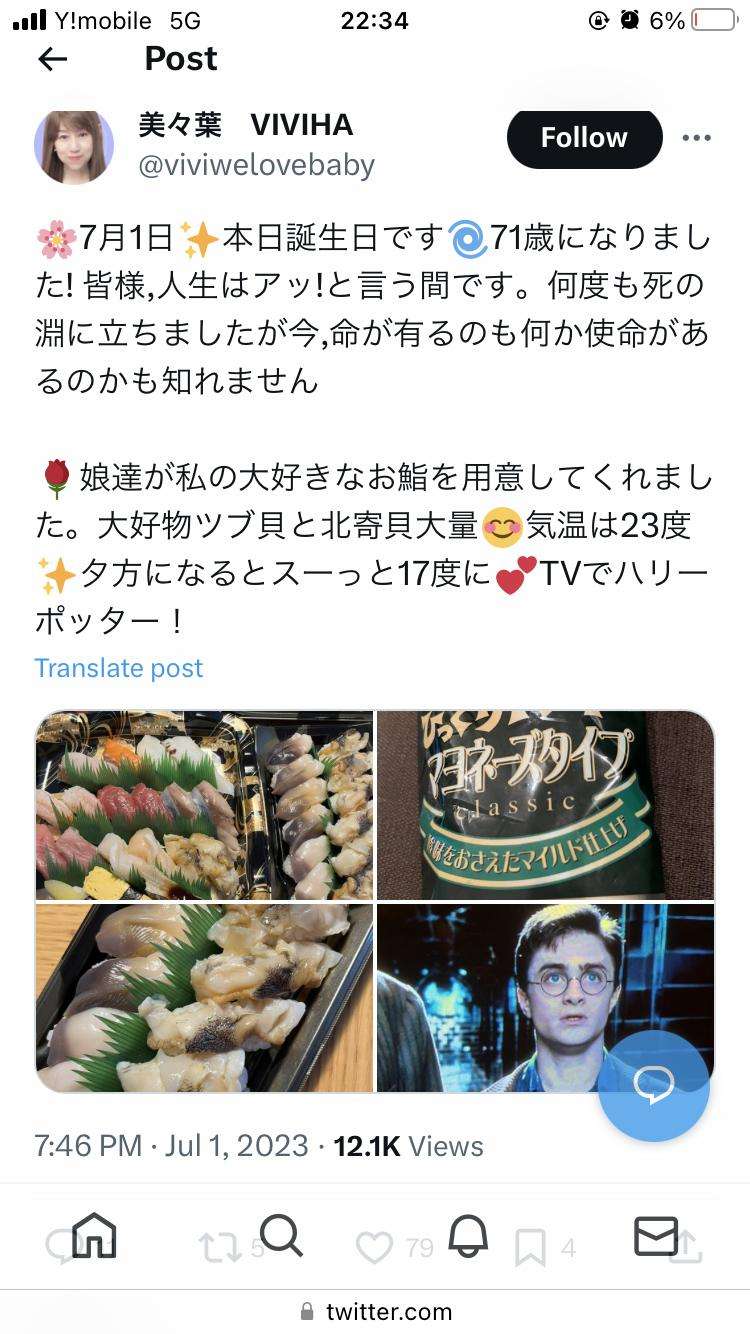Open VIVIHA's profile picture
Viewport: 750px width, 1334px height.
point(74,147)
